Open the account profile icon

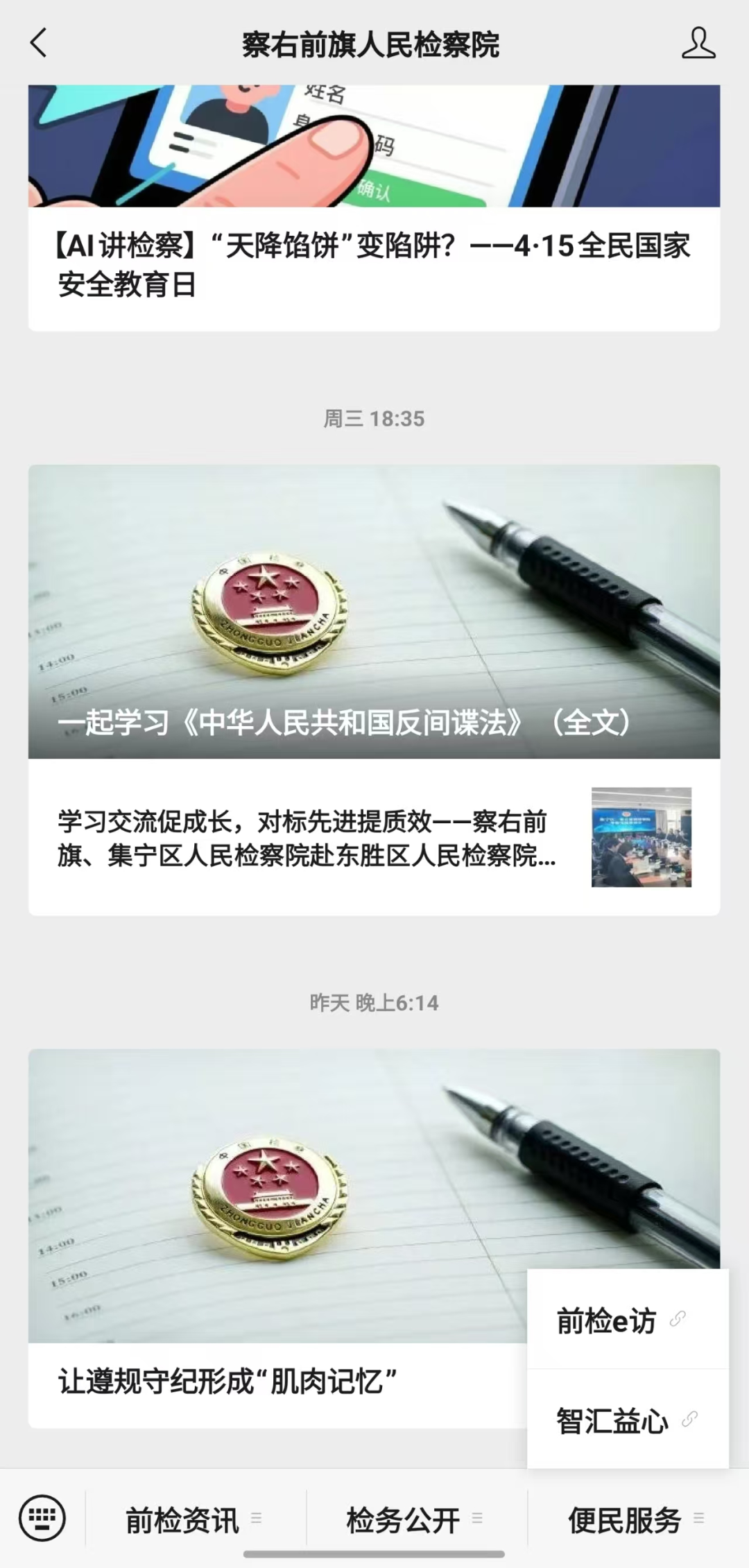pos(698,43)
